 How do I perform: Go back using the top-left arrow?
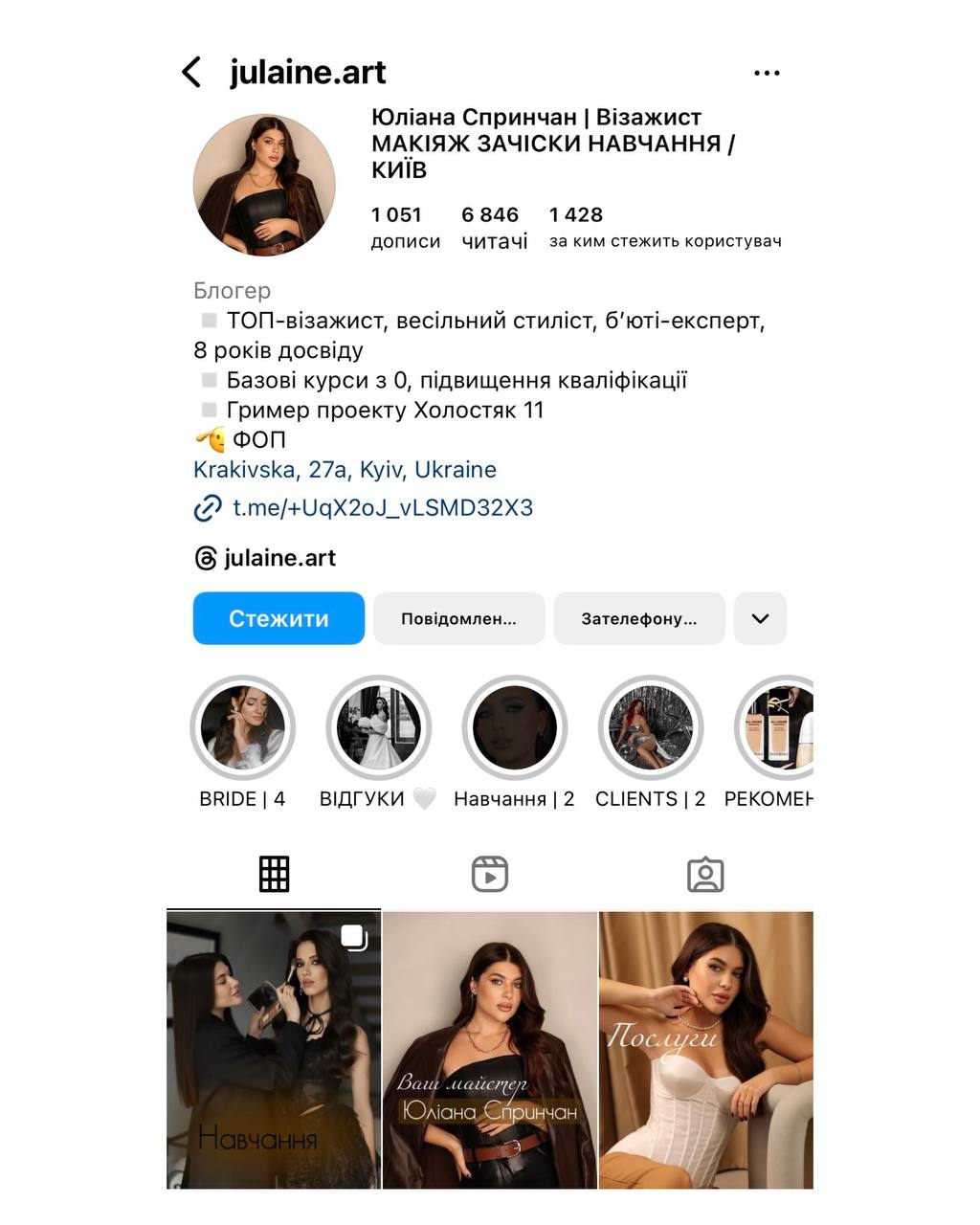click(x=191, y=72)
